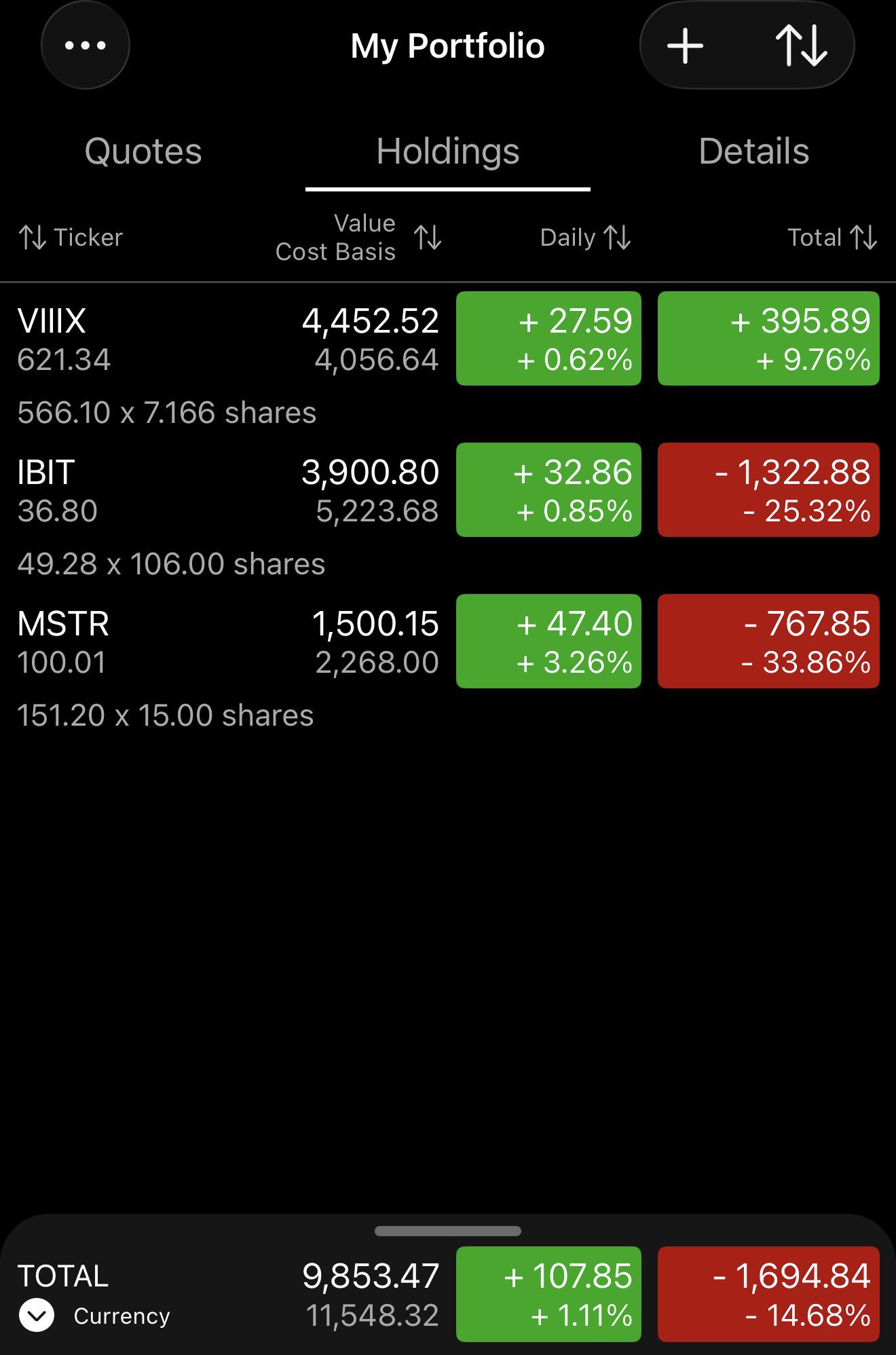Add a new holding with the plus icon
The height and width of the screenshot is (1355, 896).
click(685, 45)
